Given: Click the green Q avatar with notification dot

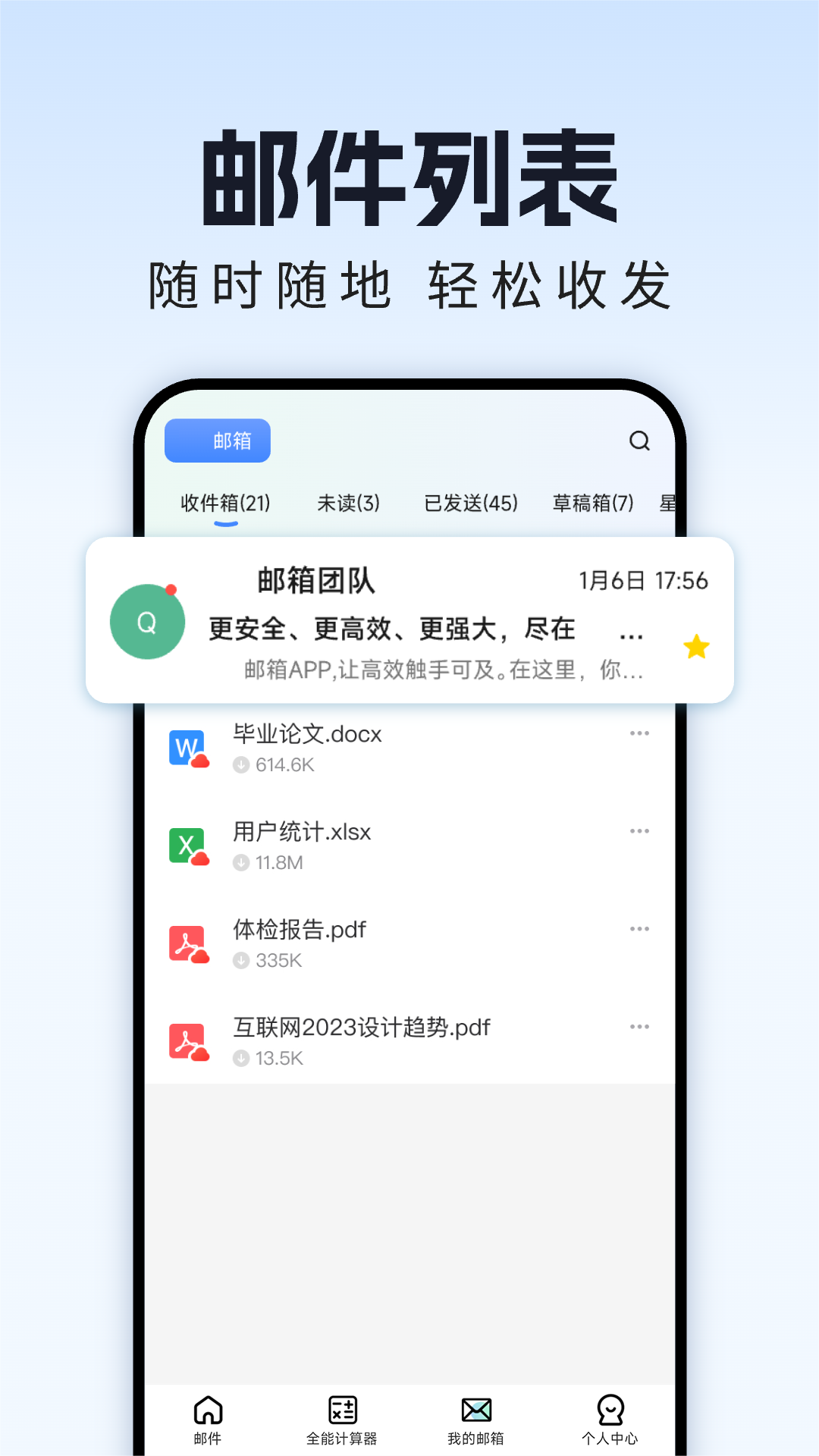Looking at the screenshot, I should click(x=147, y=621).
